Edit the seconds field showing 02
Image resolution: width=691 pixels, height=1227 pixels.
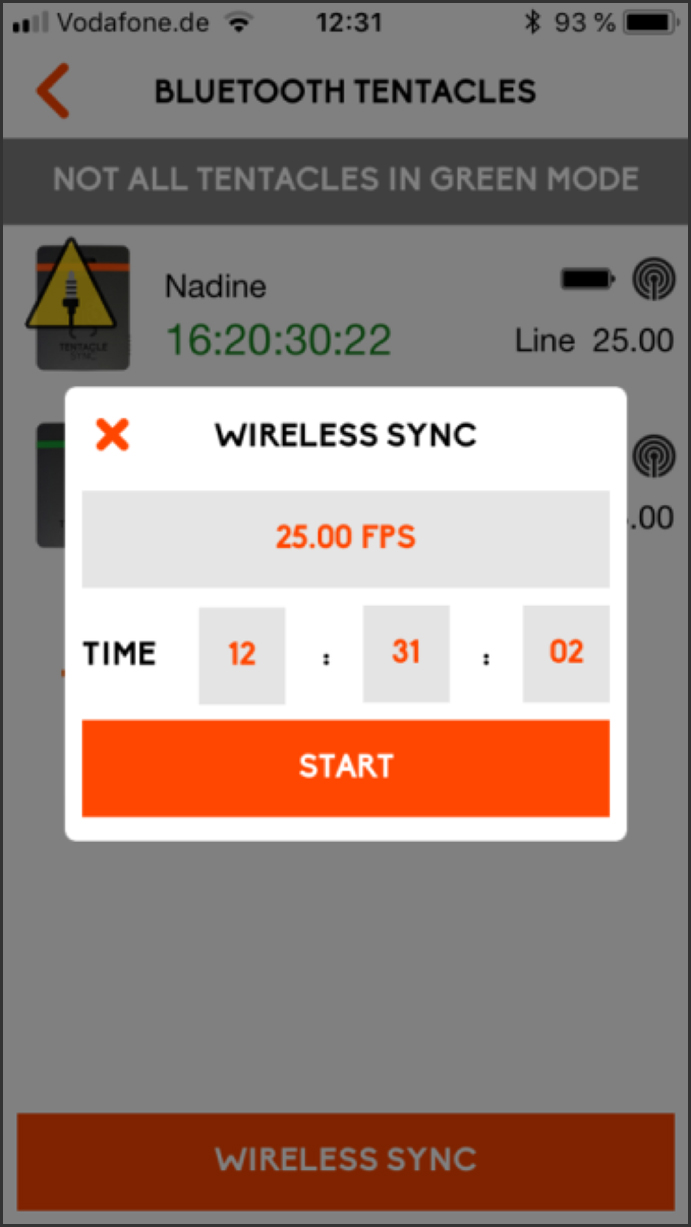566,653
